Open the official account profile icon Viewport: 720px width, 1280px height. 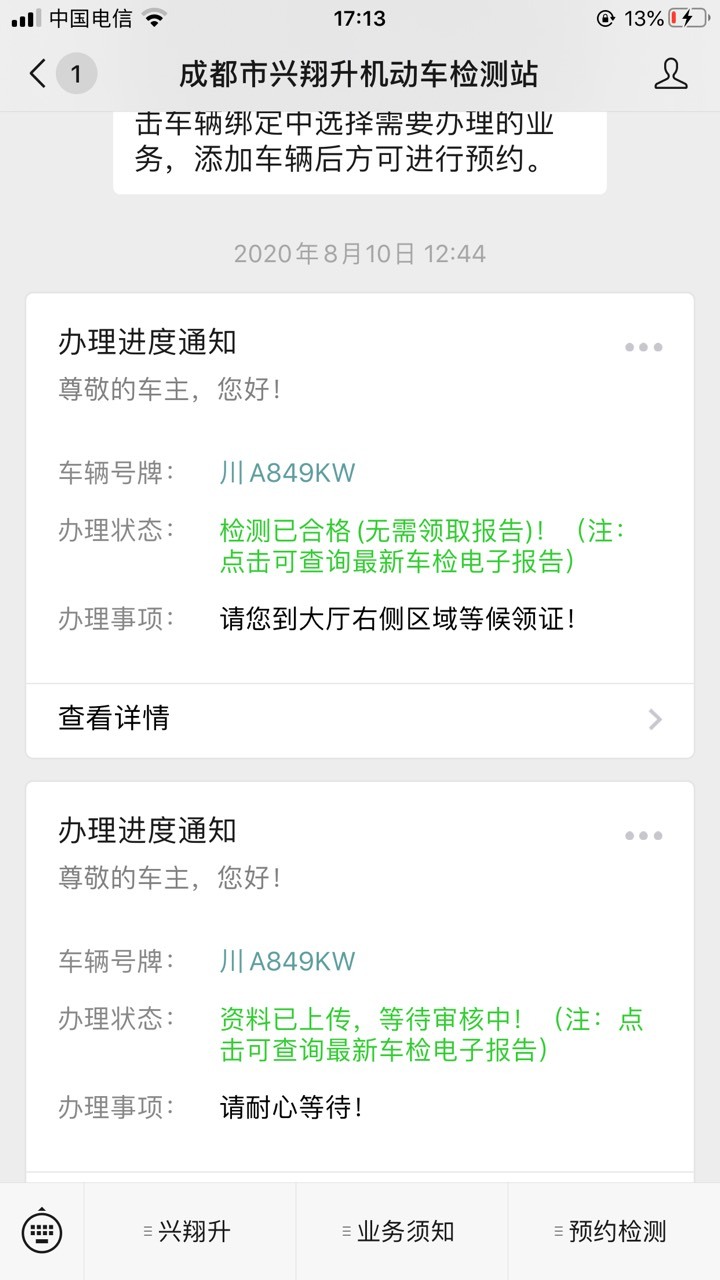coord(670,74)
